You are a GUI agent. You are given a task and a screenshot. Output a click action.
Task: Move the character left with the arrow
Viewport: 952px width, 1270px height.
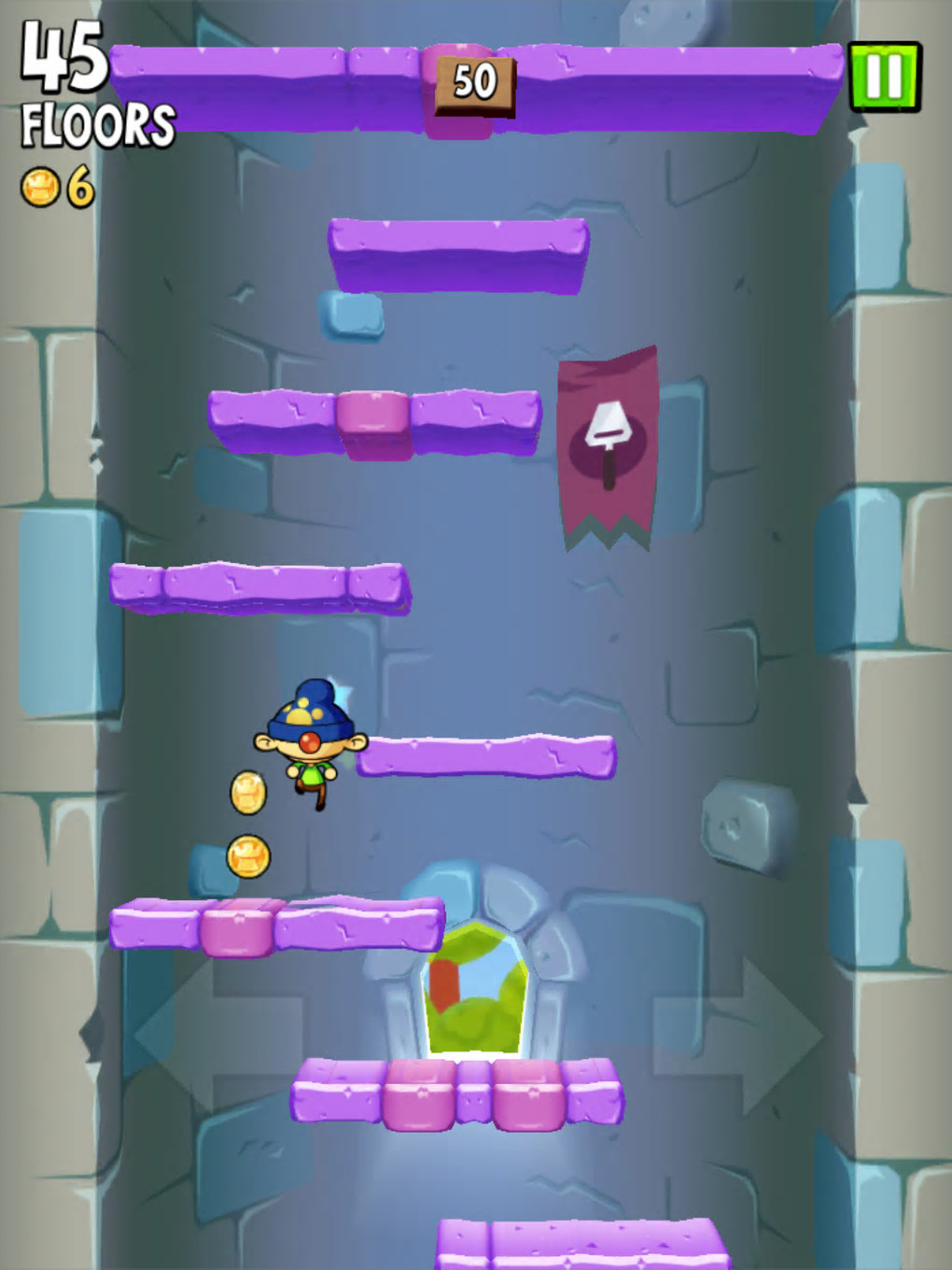click(213, 1035)
